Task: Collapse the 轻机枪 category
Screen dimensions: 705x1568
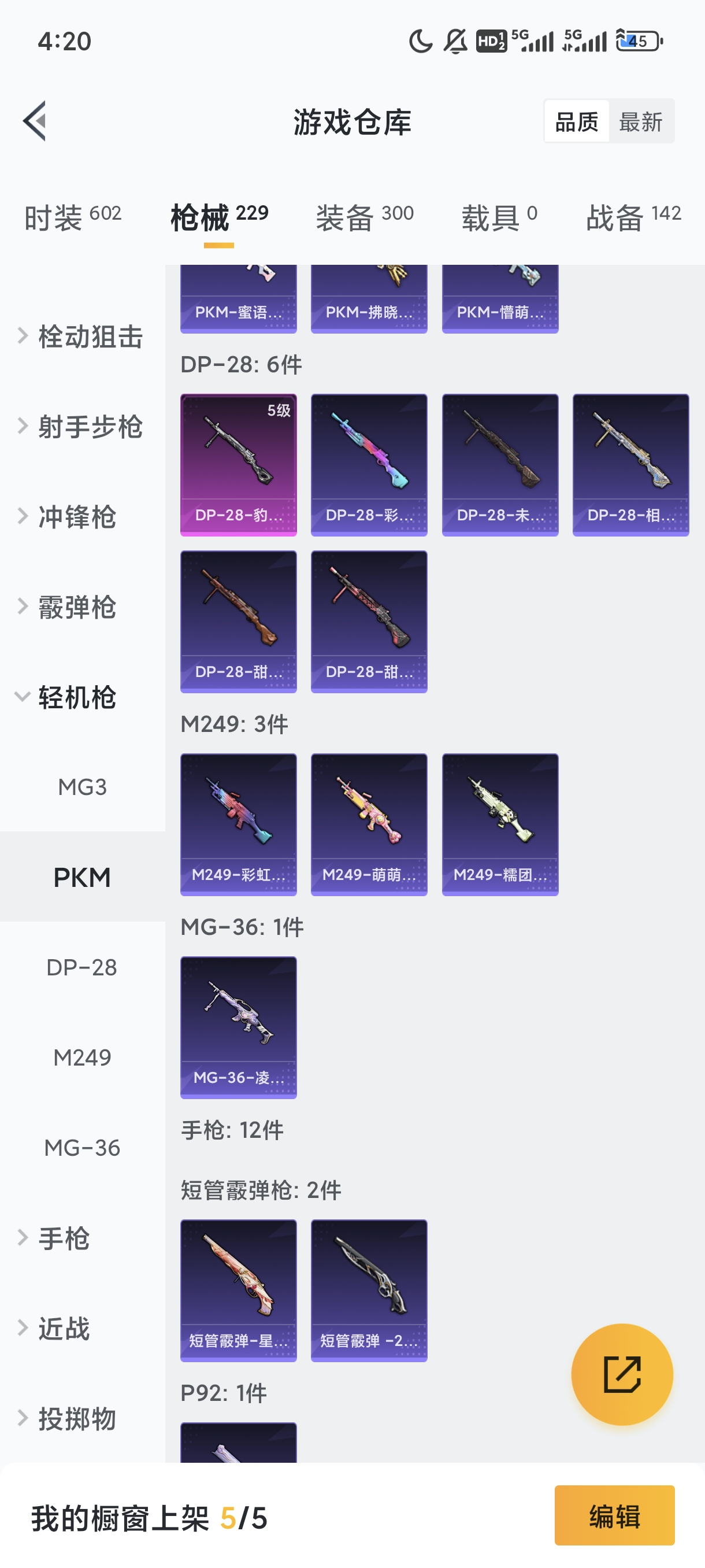Action: coord(76,697)
